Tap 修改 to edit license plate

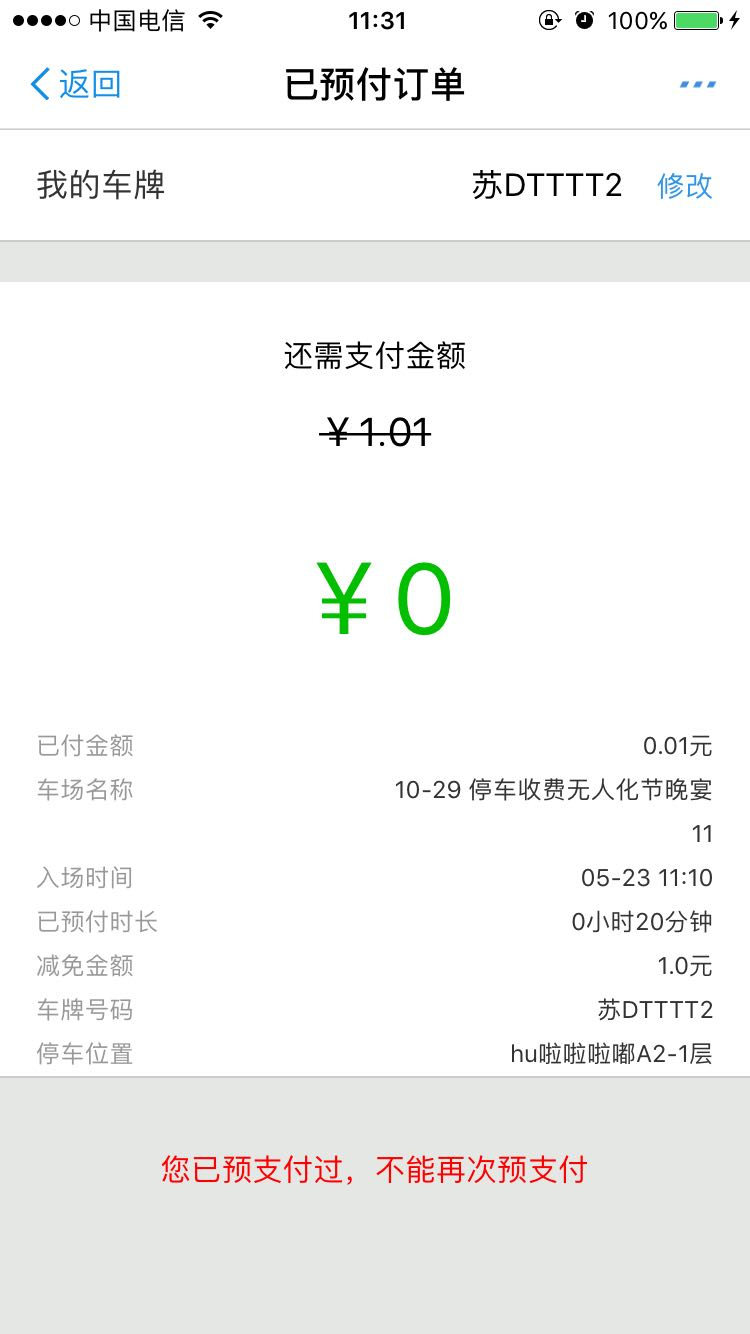tap(684, 185)
